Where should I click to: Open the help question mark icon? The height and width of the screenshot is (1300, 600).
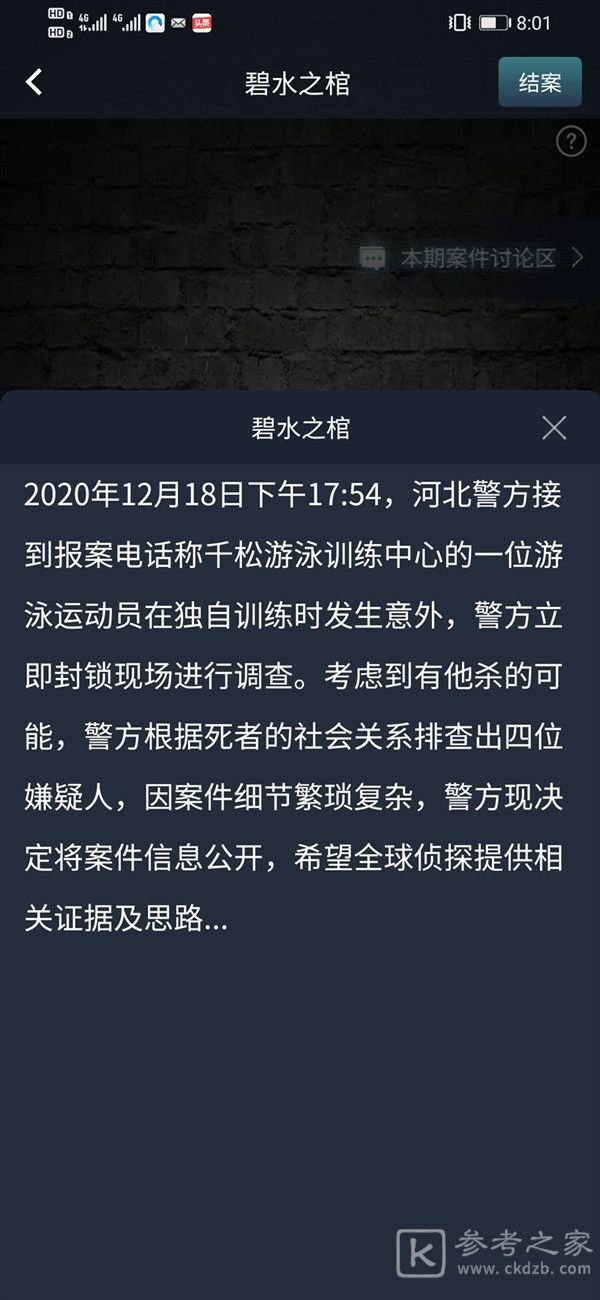tap(570, 142)
